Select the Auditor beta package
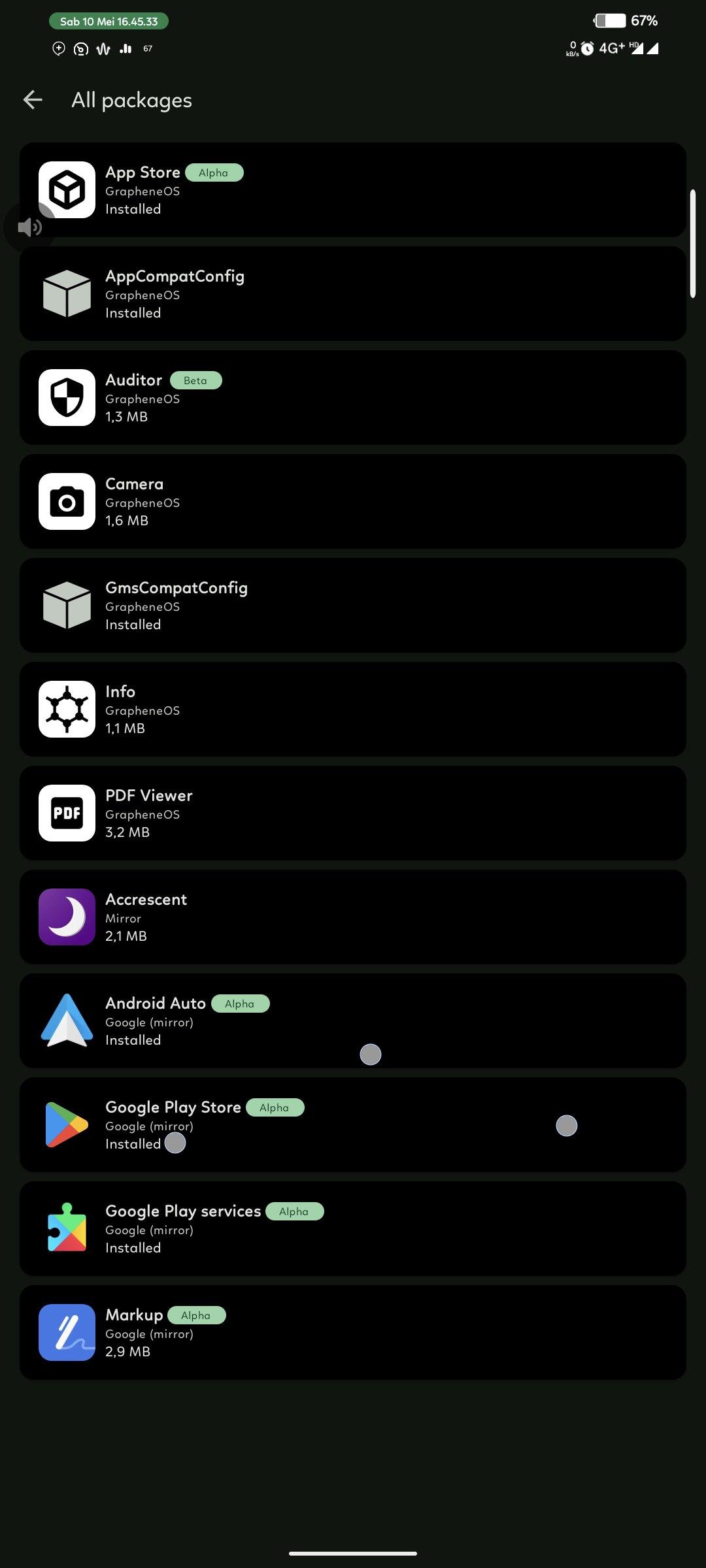 (x=353, y=397)
